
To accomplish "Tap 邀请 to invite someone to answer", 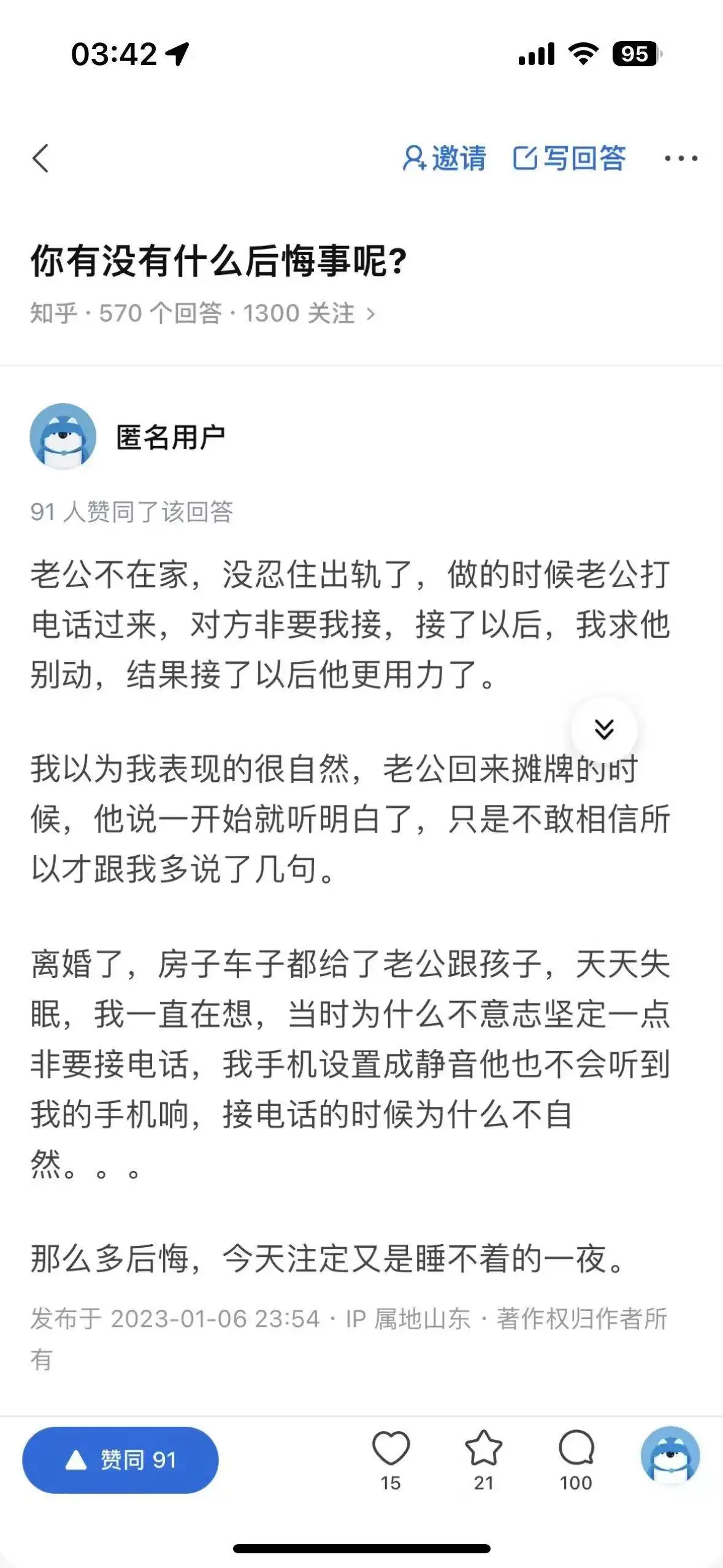I will click(444, 158).
